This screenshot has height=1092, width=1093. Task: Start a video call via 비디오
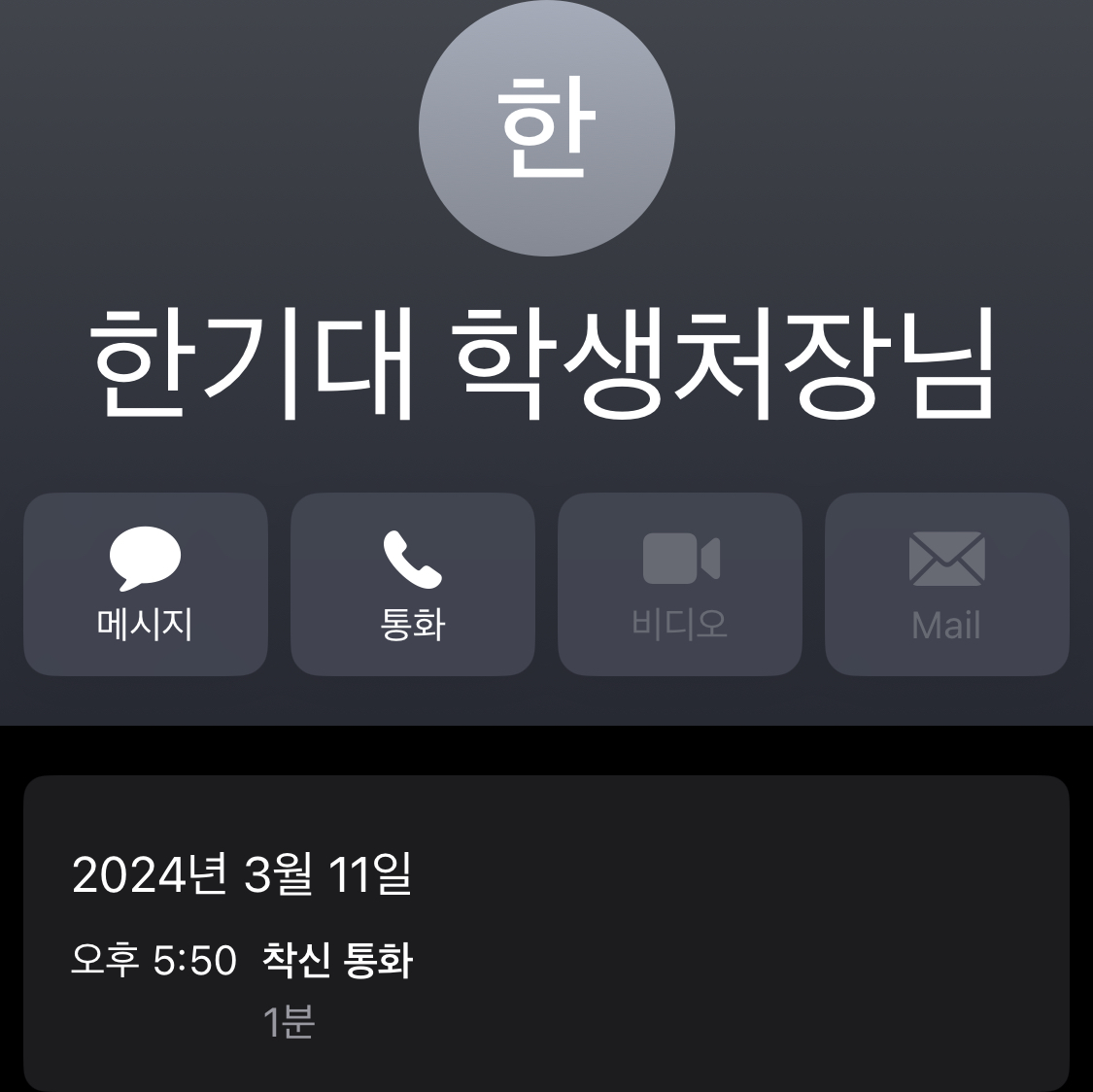click(680, 584)
